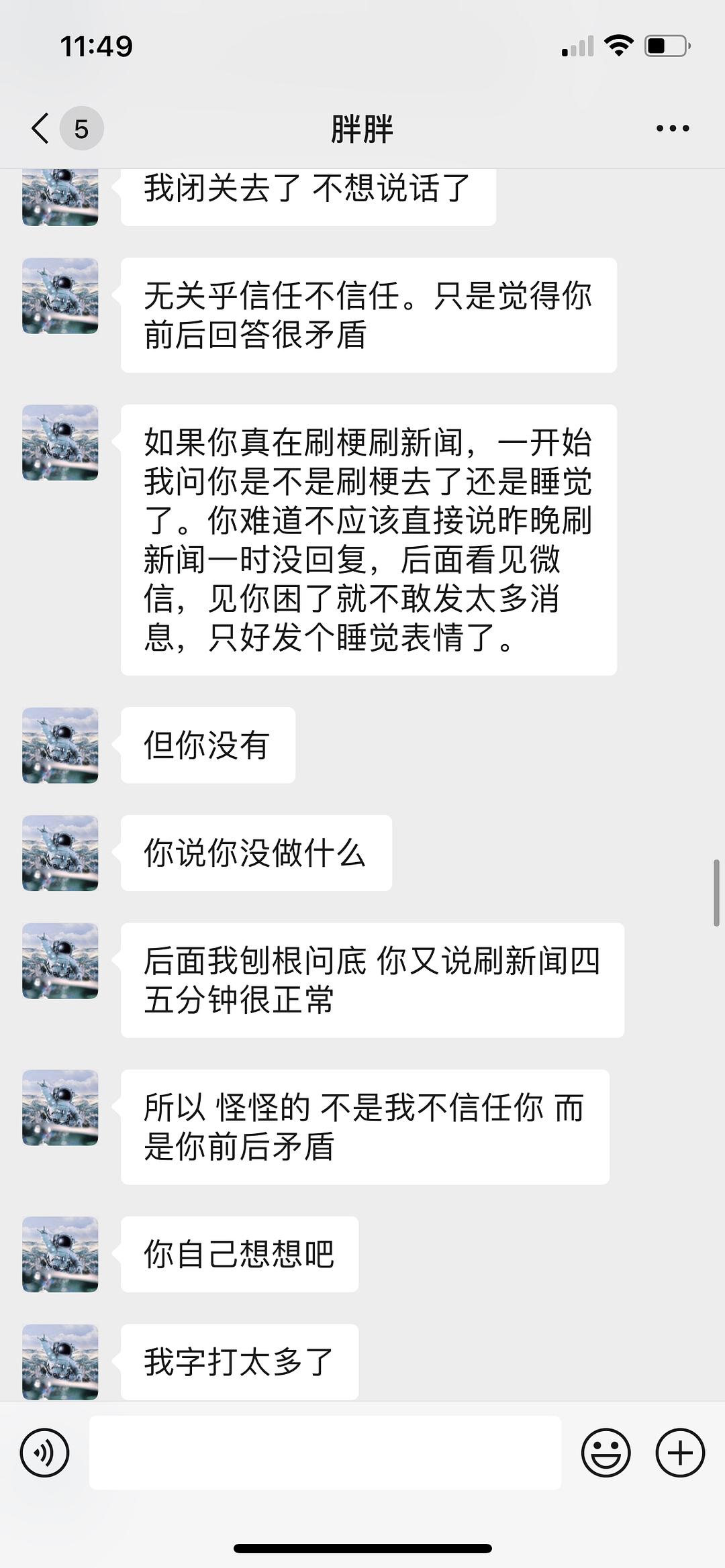
Task: Tap avatar beside message 你自己想想吧
Action: pos(60,1254)
